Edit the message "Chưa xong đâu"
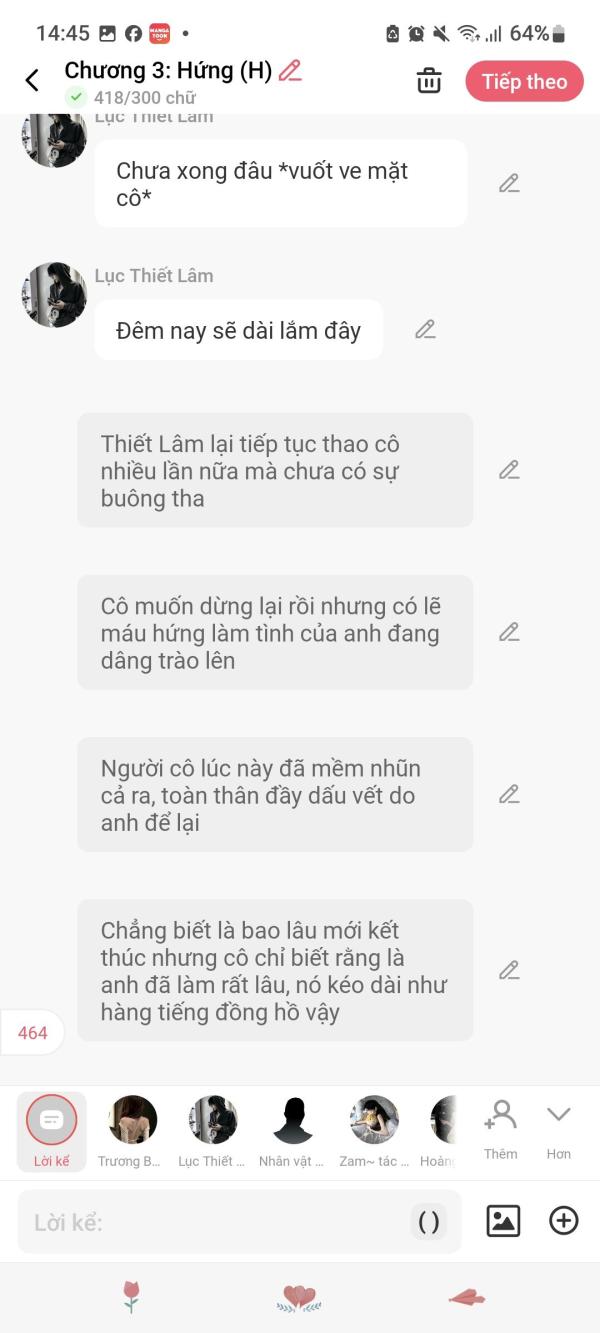This screenshot has width=600, height=1333. [x=509, y=183]
